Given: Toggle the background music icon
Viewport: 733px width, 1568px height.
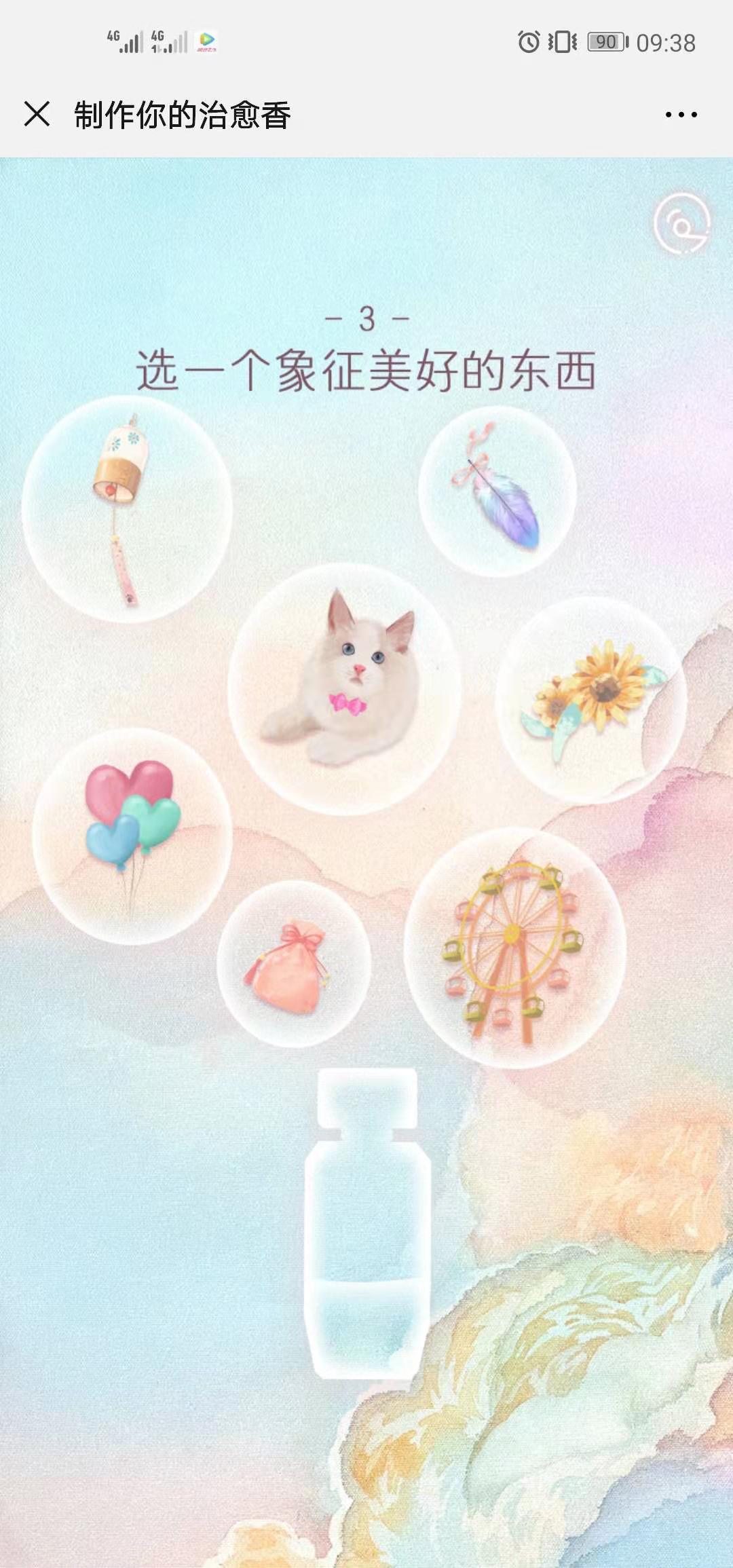Looking at the screenshot, I should (681, 223).
